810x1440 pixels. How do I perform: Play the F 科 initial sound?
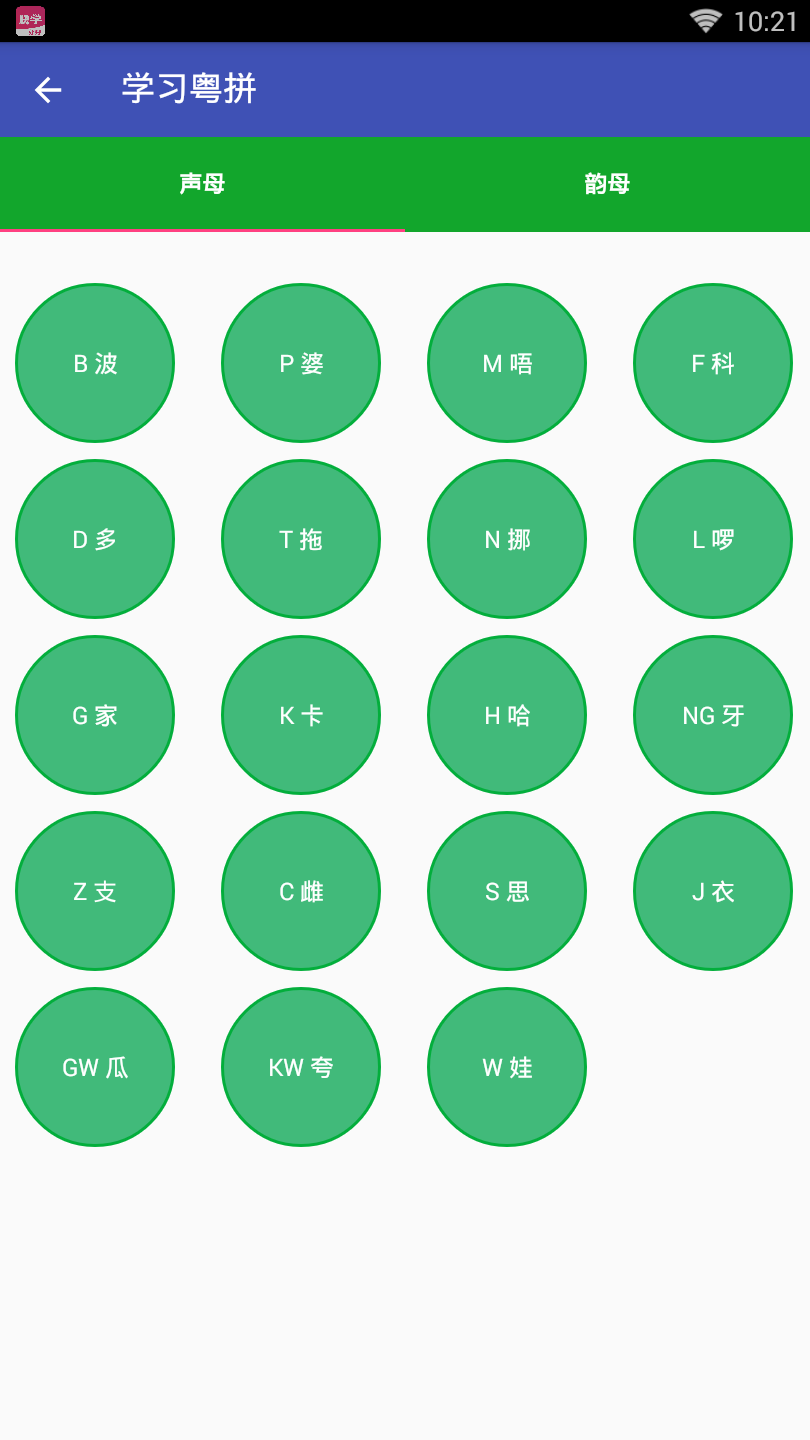coord(712,363)
